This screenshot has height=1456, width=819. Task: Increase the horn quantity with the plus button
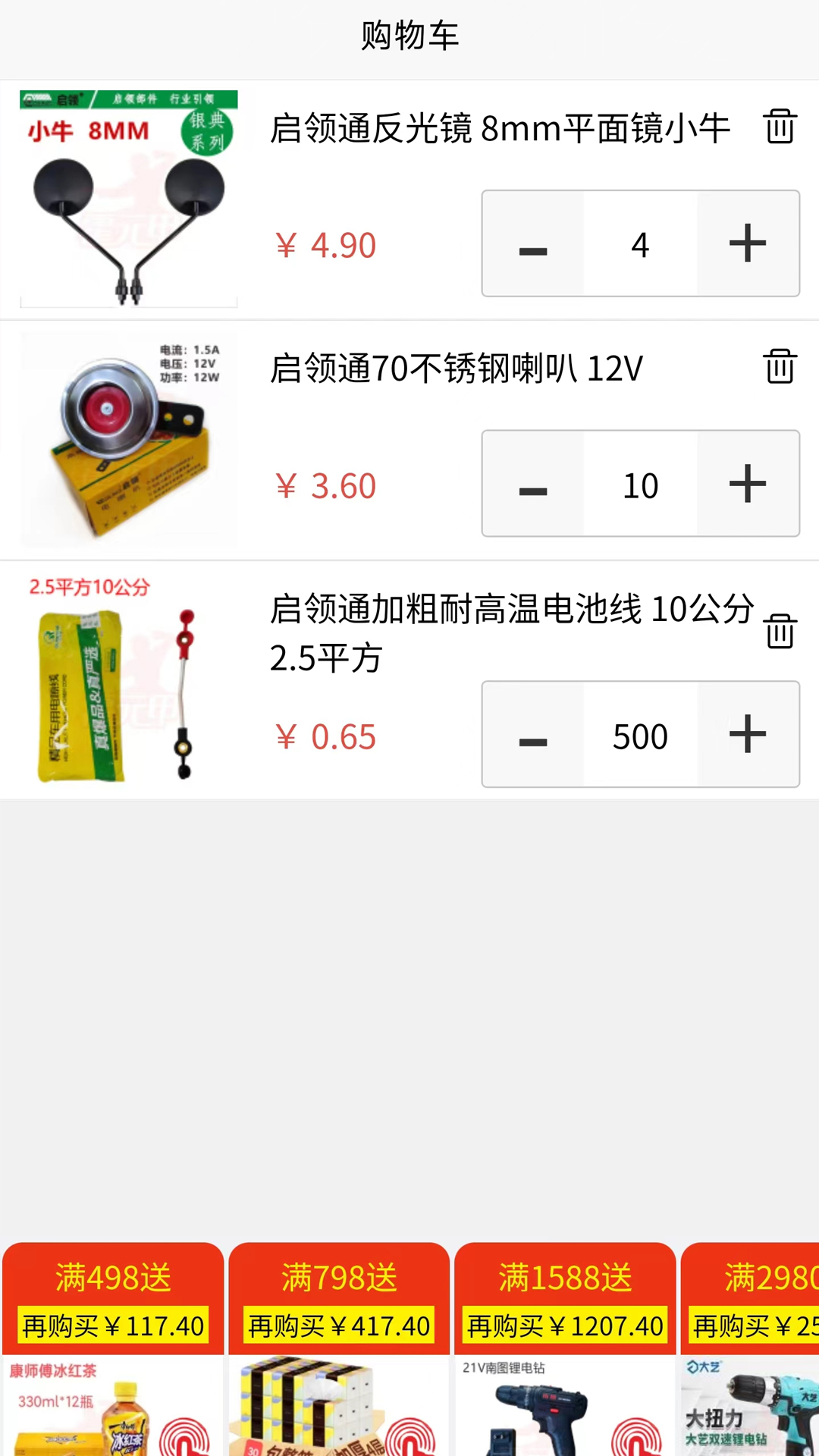748,484
